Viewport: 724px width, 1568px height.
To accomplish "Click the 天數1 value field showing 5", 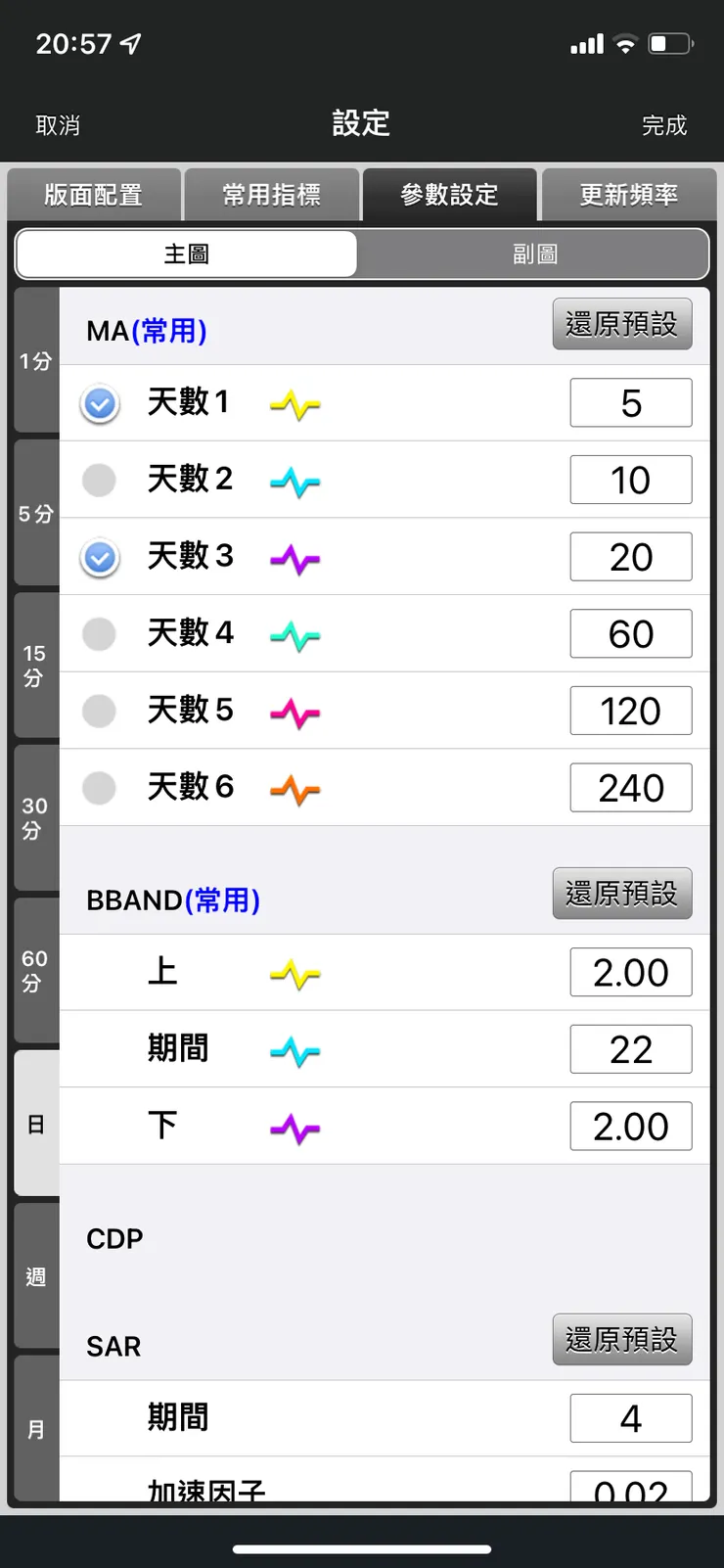I will (630, 403).
